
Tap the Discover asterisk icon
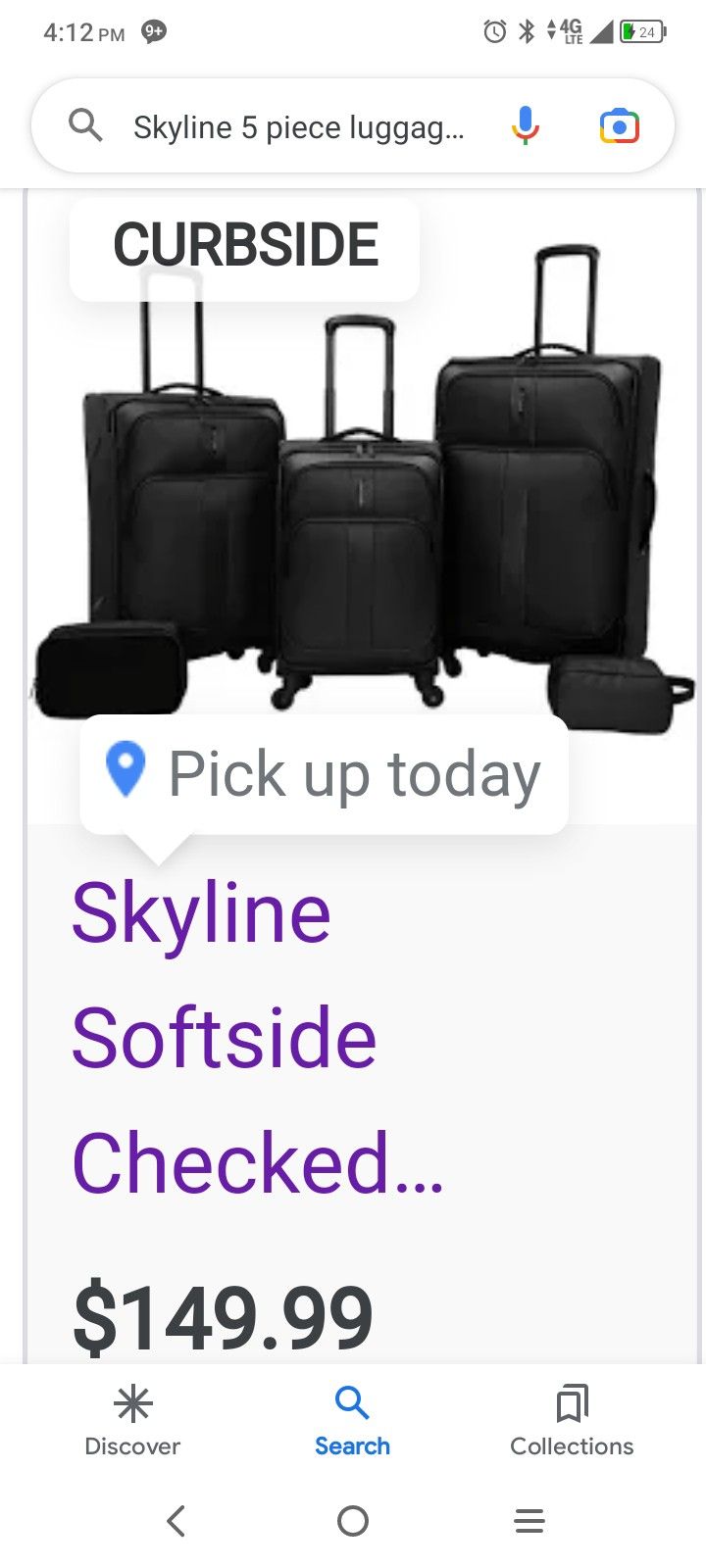(x=131, y=1405)
